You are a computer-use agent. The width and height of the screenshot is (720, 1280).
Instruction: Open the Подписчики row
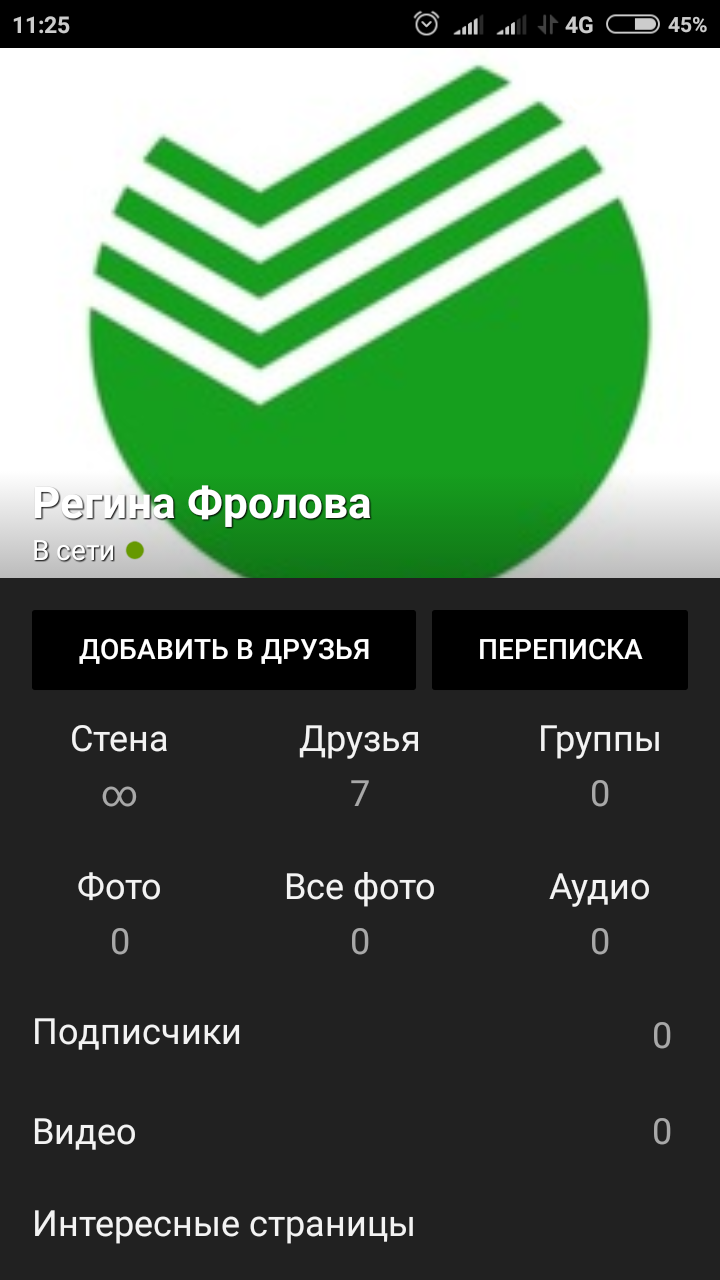[x=360, y=1033]
